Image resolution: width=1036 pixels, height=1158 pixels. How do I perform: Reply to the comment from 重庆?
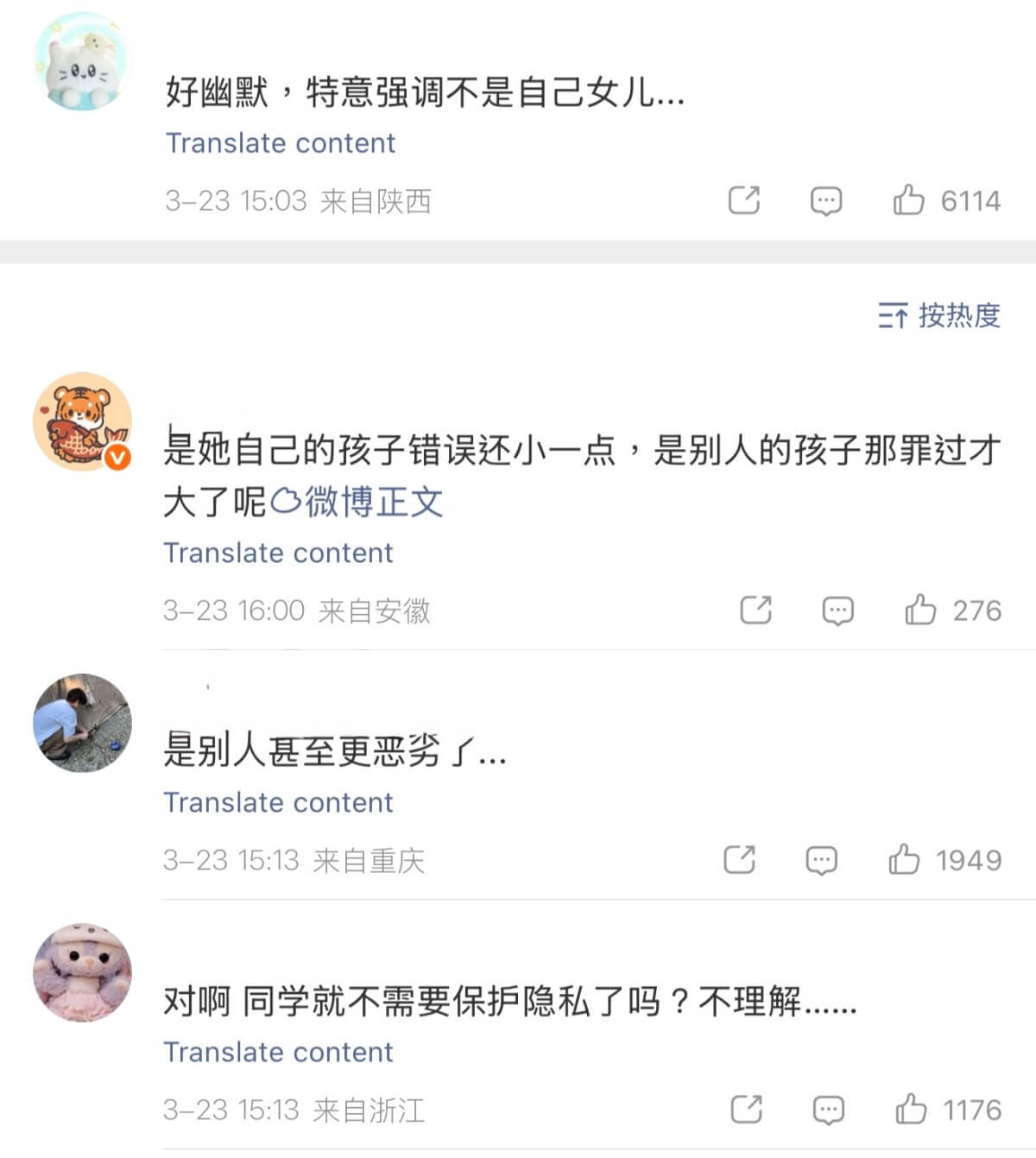coord(821,861)
